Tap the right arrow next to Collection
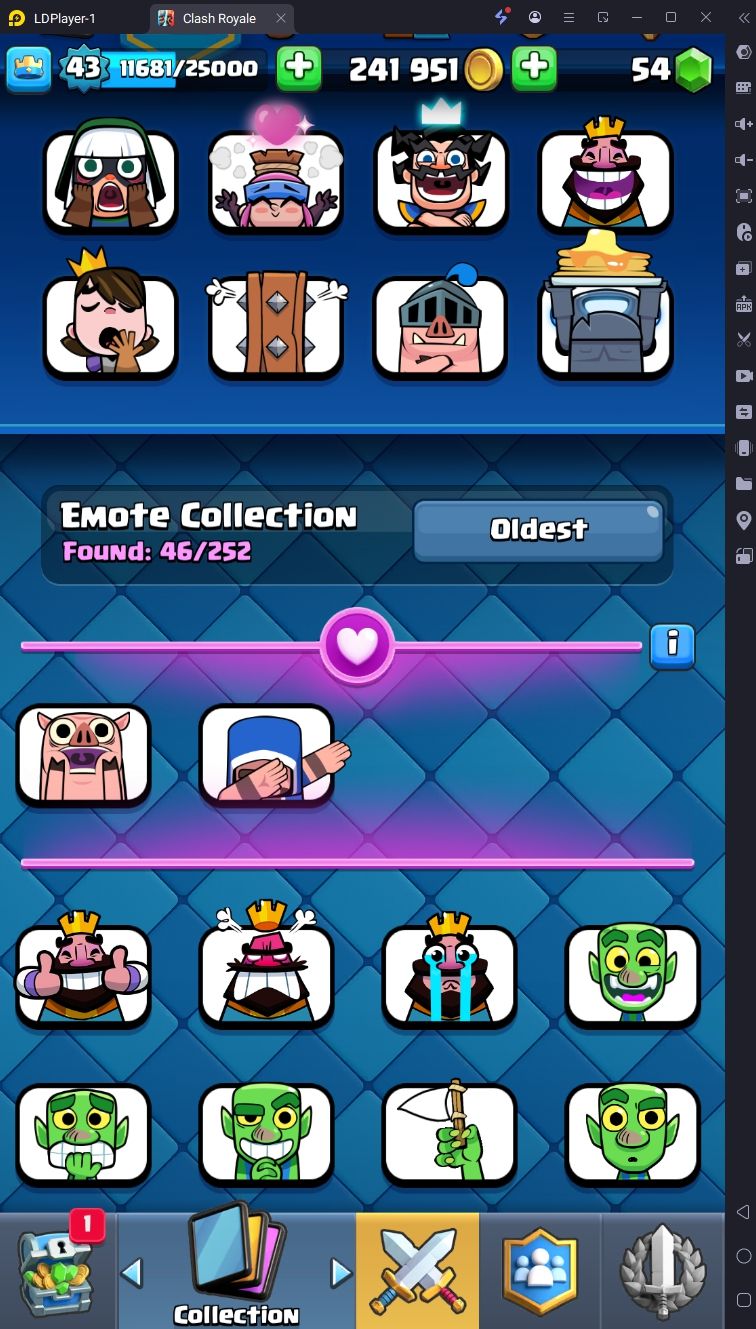756x1329 pixels. click(x=342, y=1273)
